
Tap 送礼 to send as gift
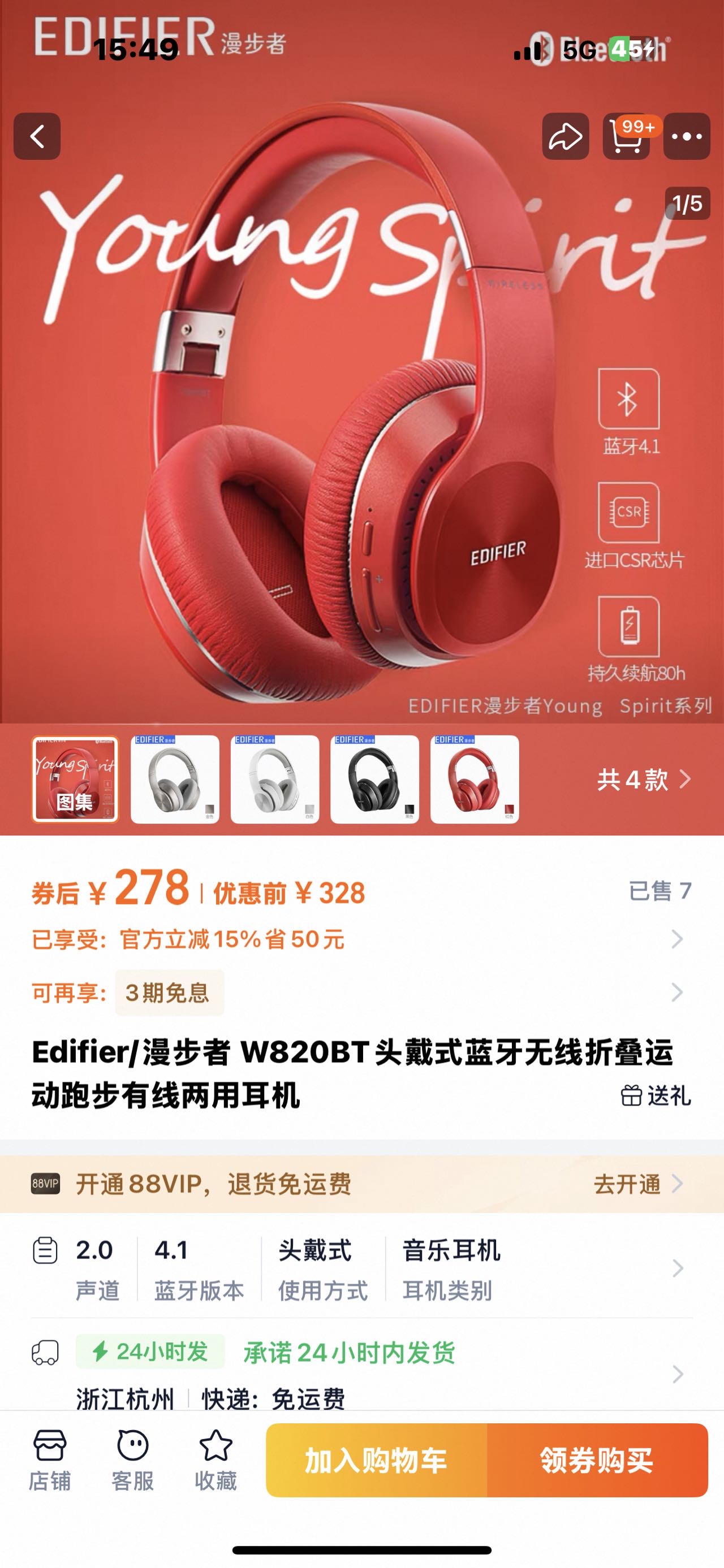pos(656,1095)
